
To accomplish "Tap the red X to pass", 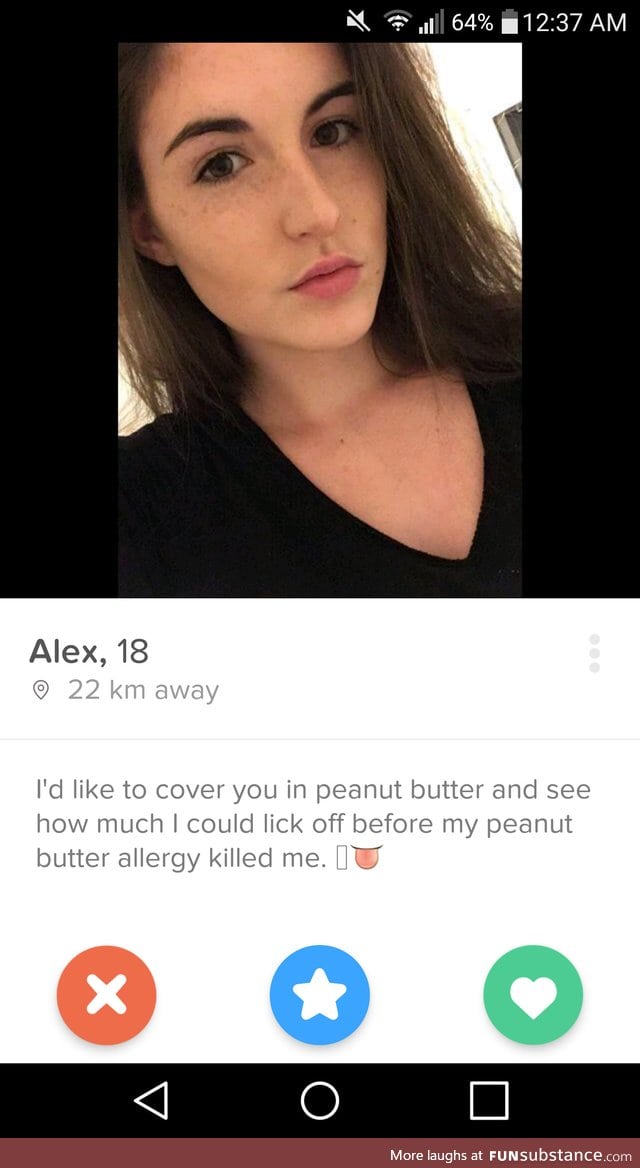I will pyautogui.click(x=107, y=995).
